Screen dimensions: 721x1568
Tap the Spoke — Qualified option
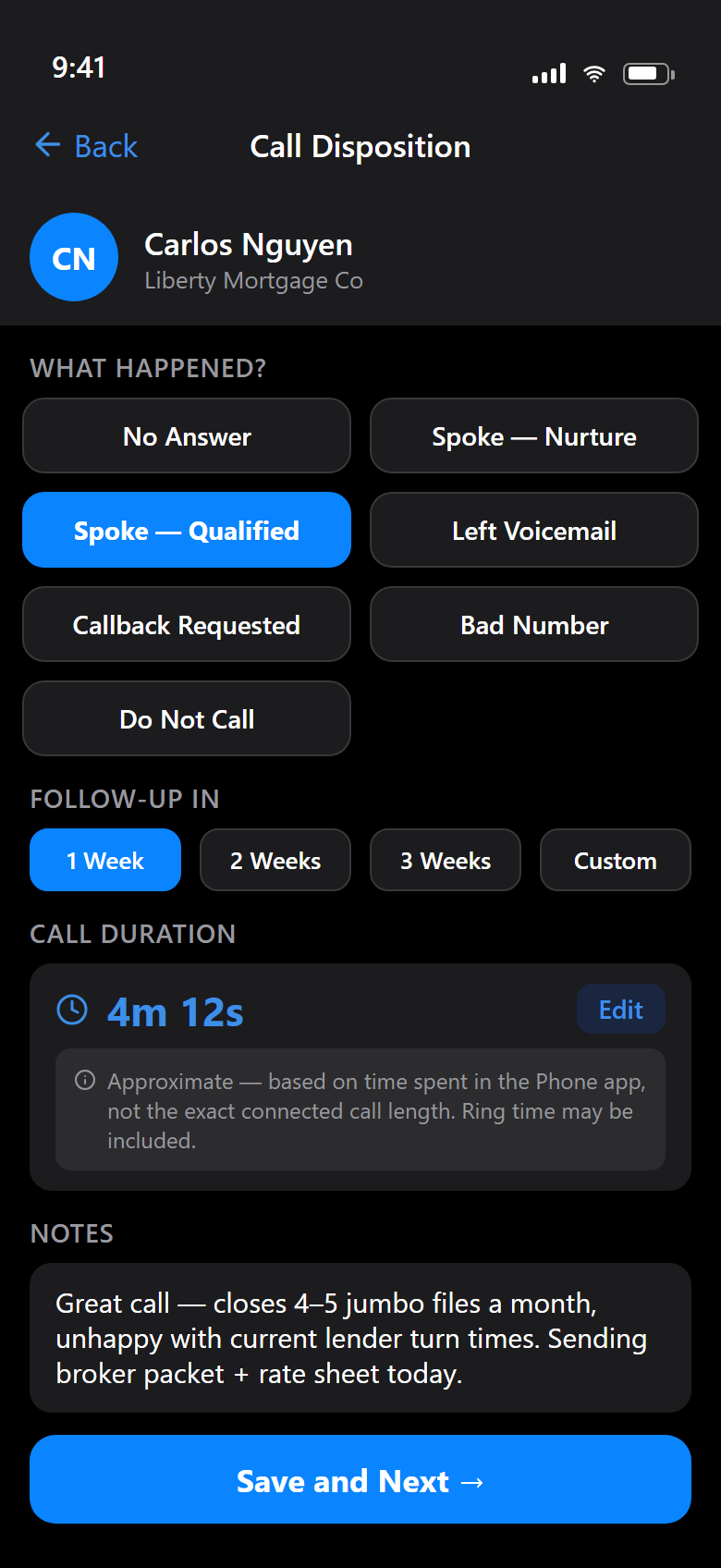(x=187, y=530)
